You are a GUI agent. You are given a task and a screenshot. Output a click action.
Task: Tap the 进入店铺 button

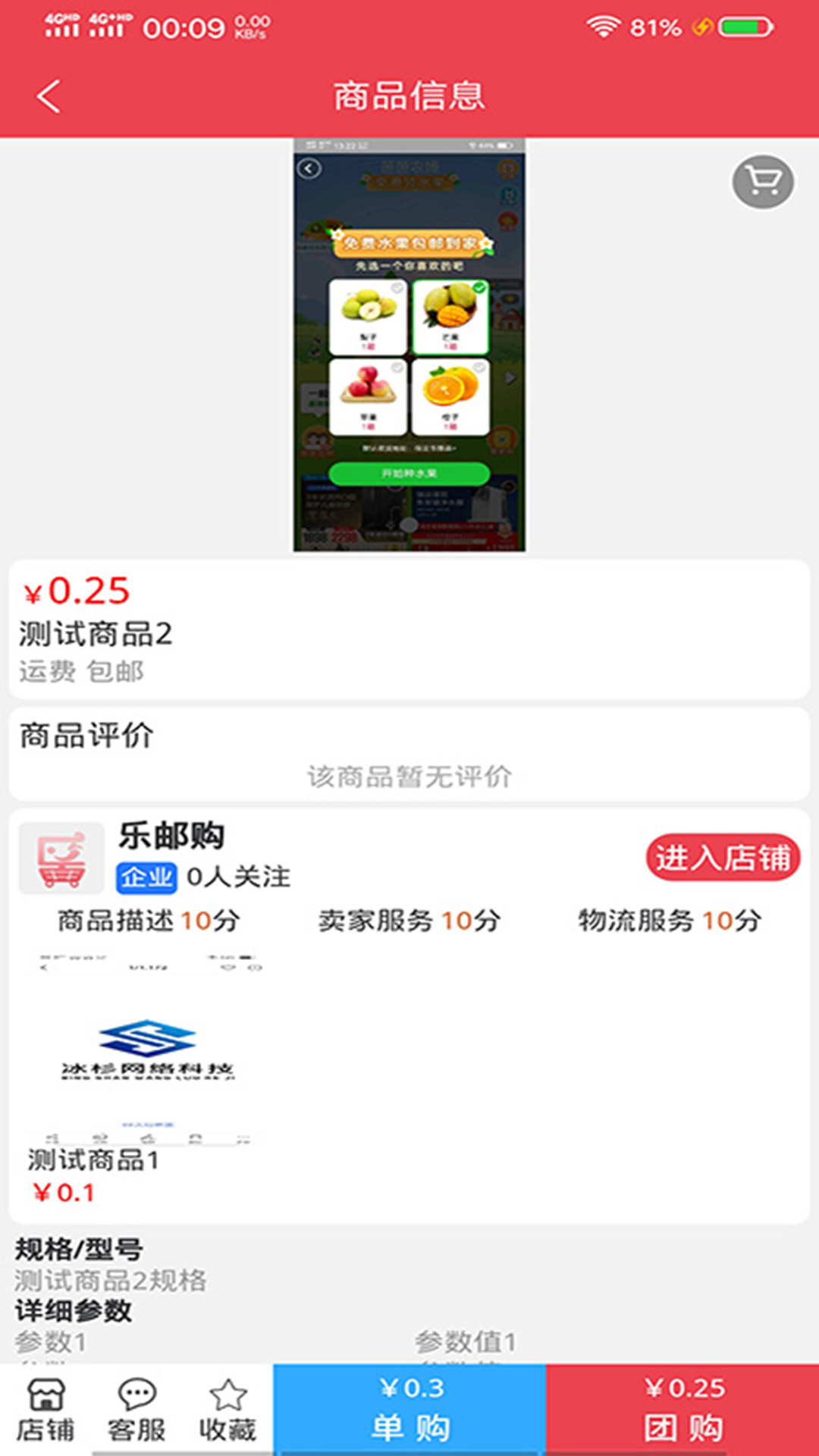722,858
